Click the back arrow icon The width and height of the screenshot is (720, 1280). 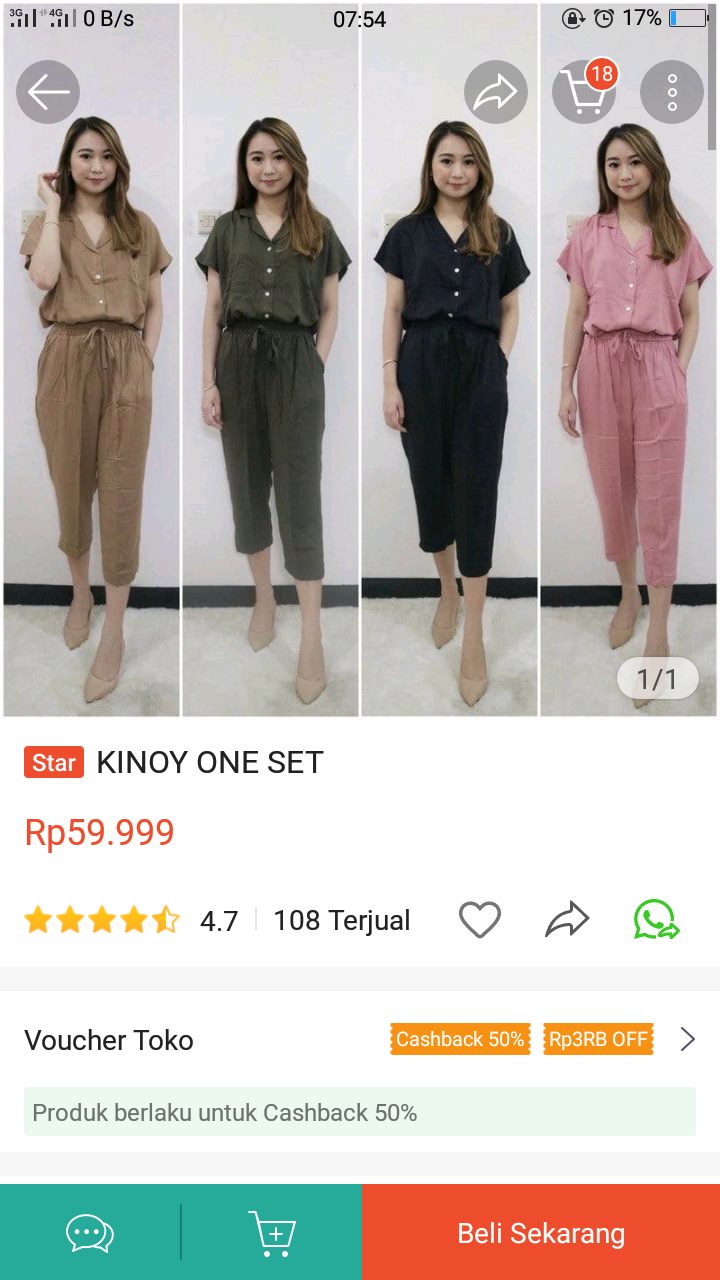47,91
